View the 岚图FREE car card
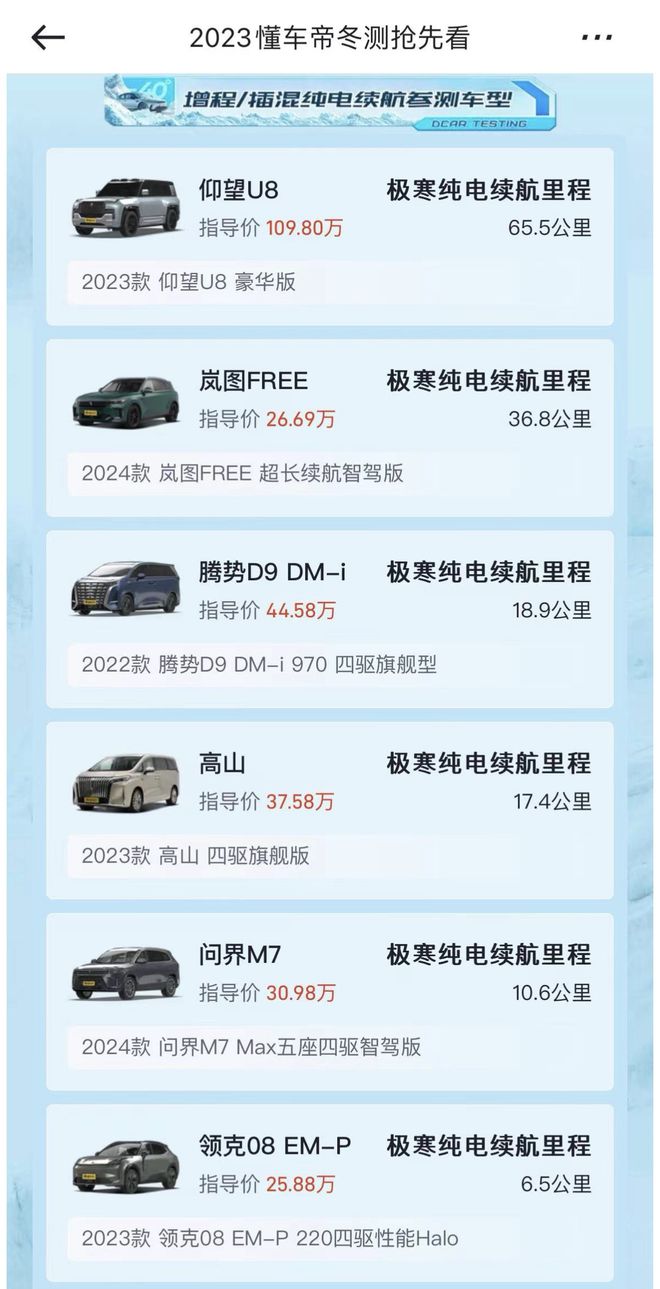Screen dimensions: 660x1289 (x=330, y=427)
